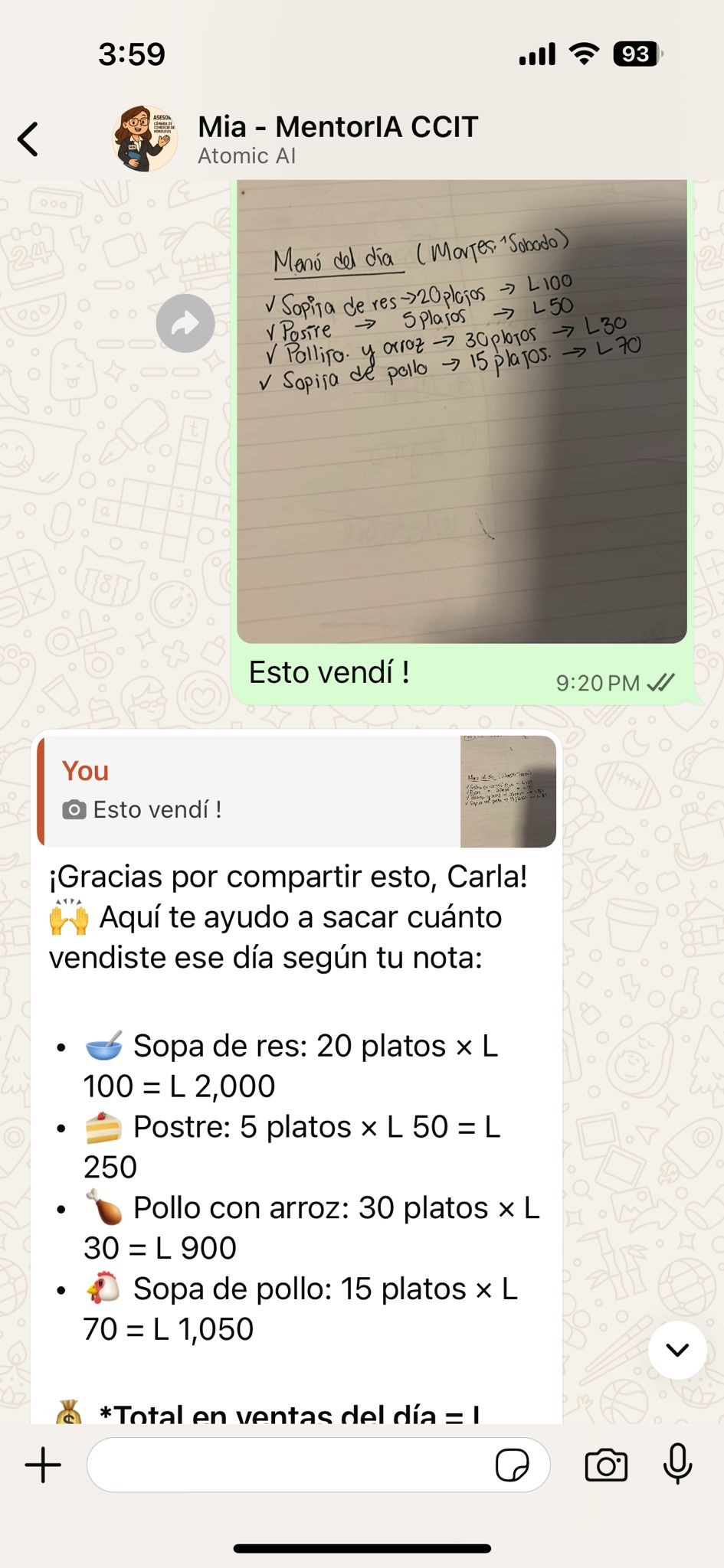Tap the battery indicator showing 93
Image resolution: width=724 pixels, height=1568 pixels.
(x=634, y=54)
